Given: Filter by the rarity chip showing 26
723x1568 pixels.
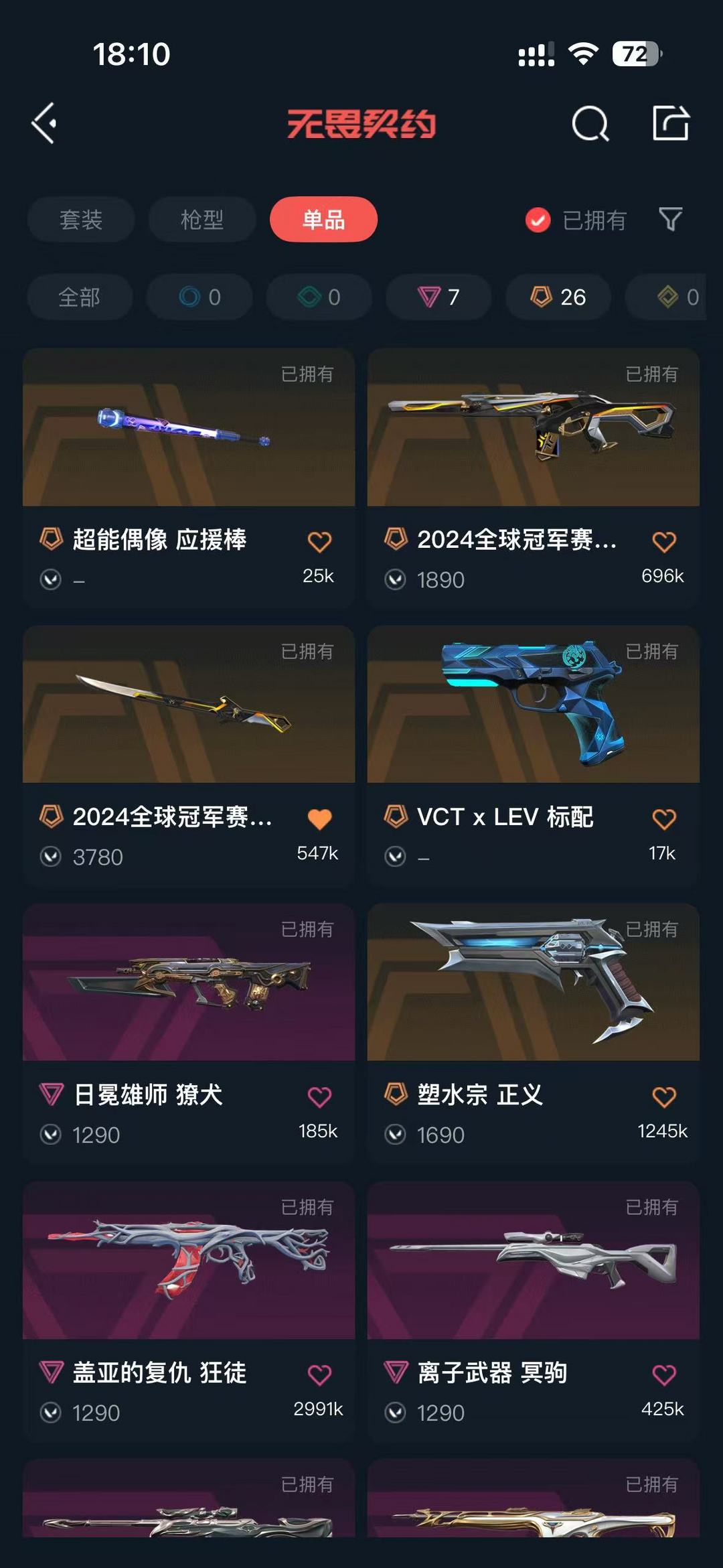Looking at the screenshot, I should [558, 297].
